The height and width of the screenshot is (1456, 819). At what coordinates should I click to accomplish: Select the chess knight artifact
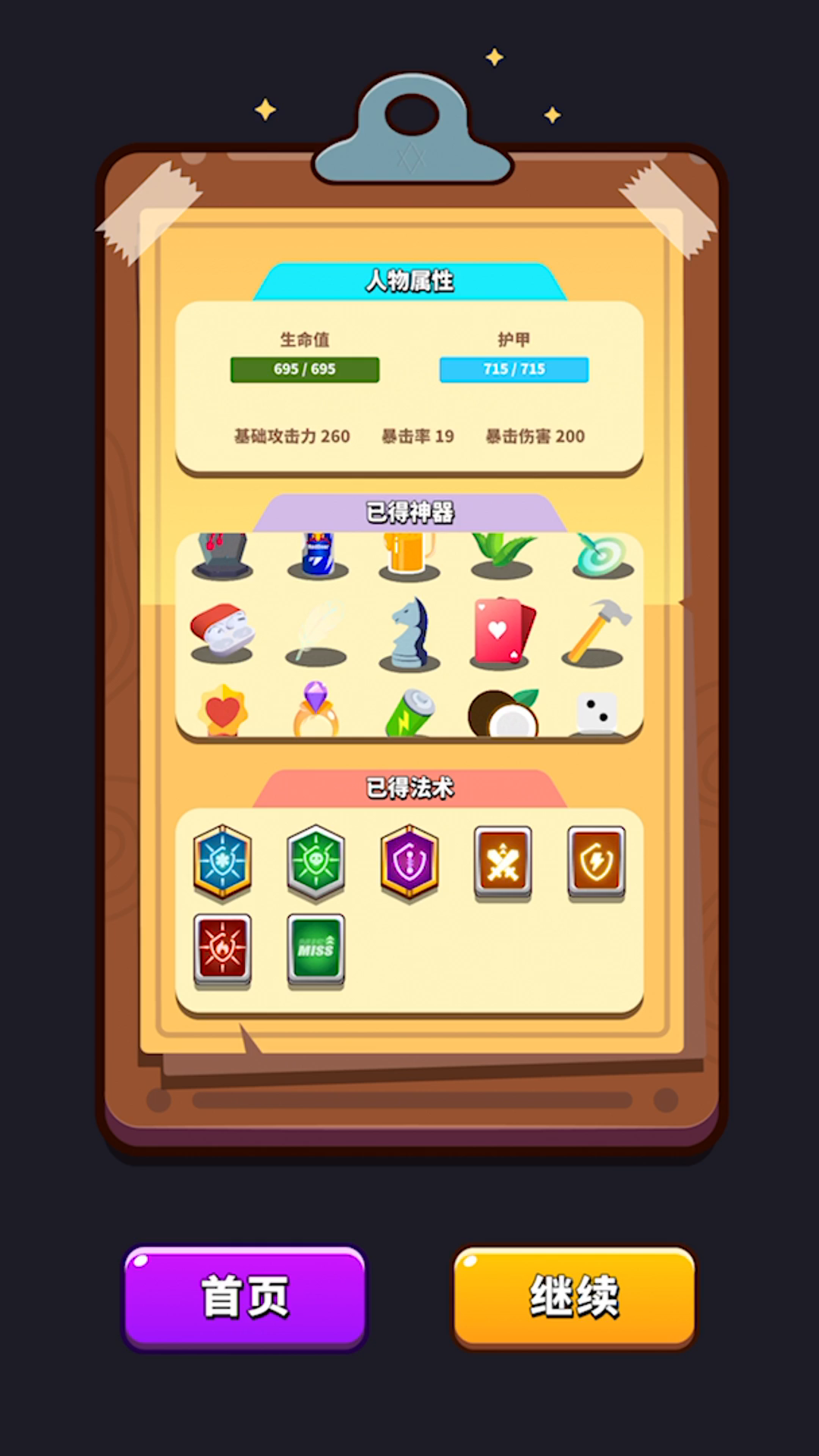tap(409, 635)
